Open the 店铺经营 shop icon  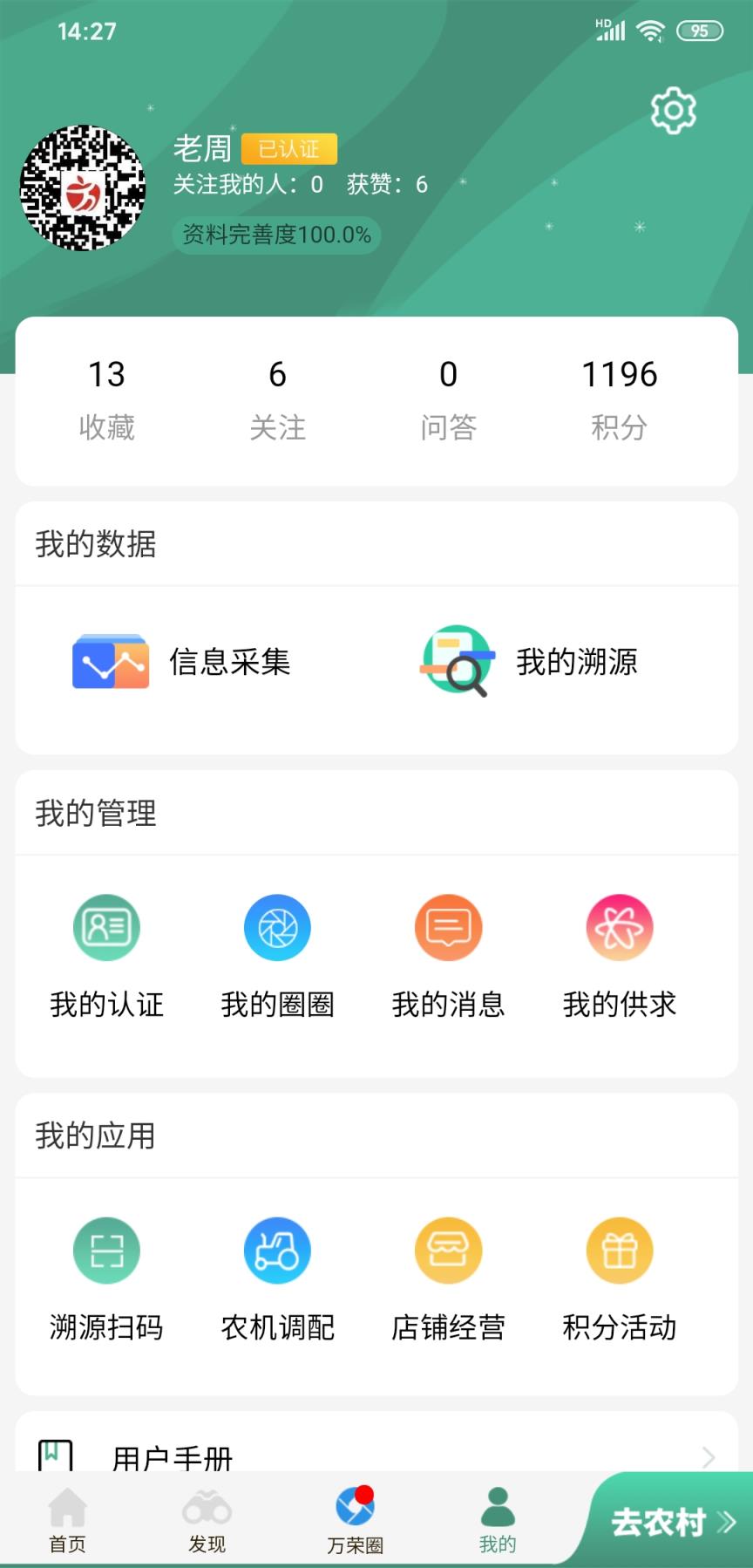click(x=448, y=1250)
